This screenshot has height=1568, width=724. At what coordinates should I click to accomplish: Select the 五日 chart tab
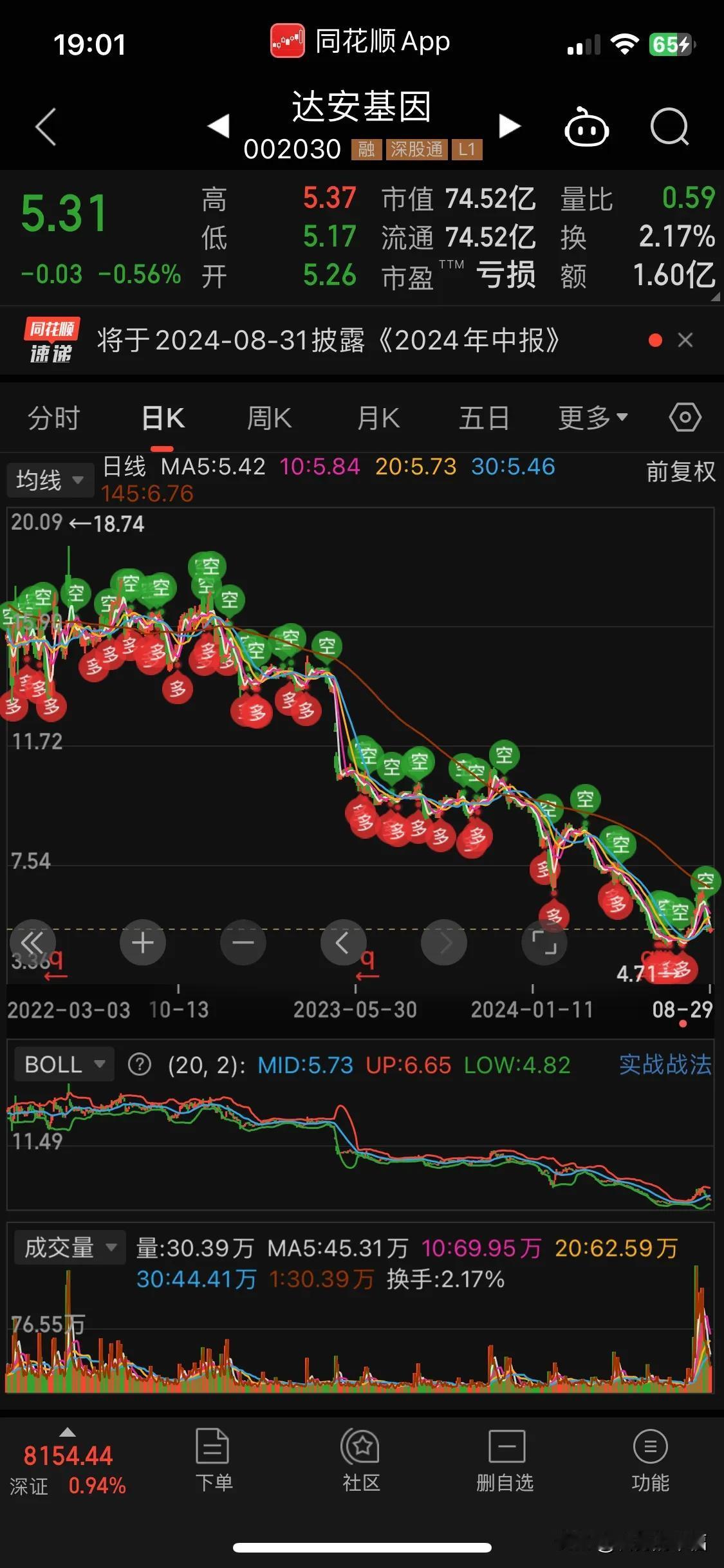(484, 418)
